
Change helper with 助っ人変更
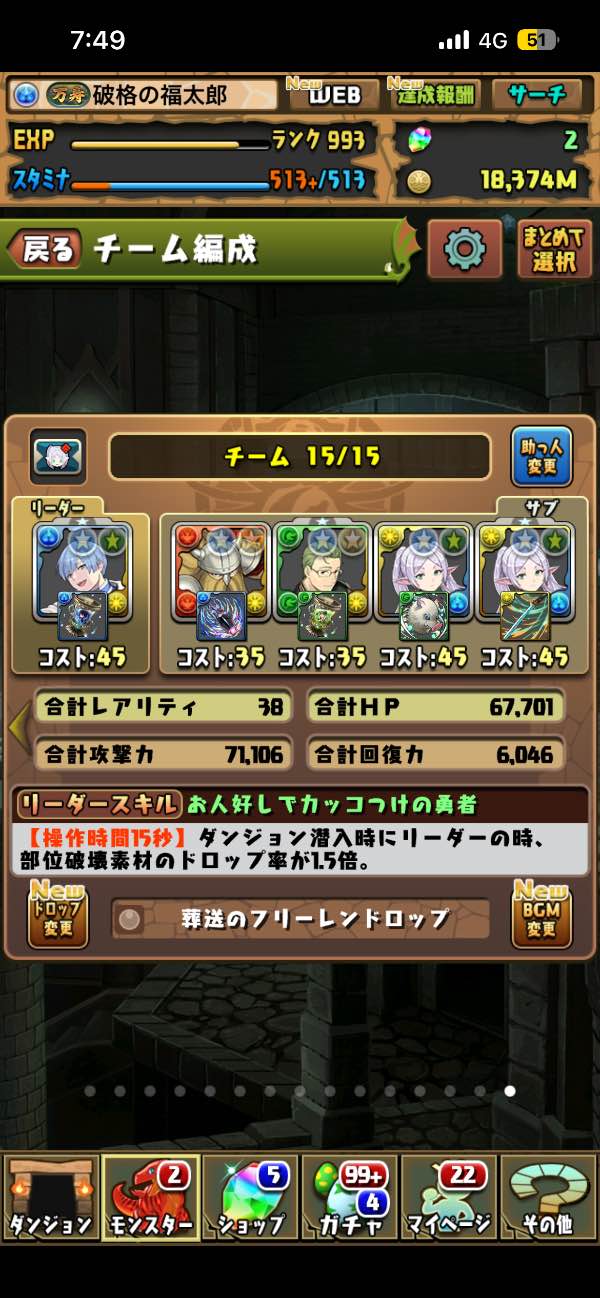pyautogui.click(x=541, y=457)
